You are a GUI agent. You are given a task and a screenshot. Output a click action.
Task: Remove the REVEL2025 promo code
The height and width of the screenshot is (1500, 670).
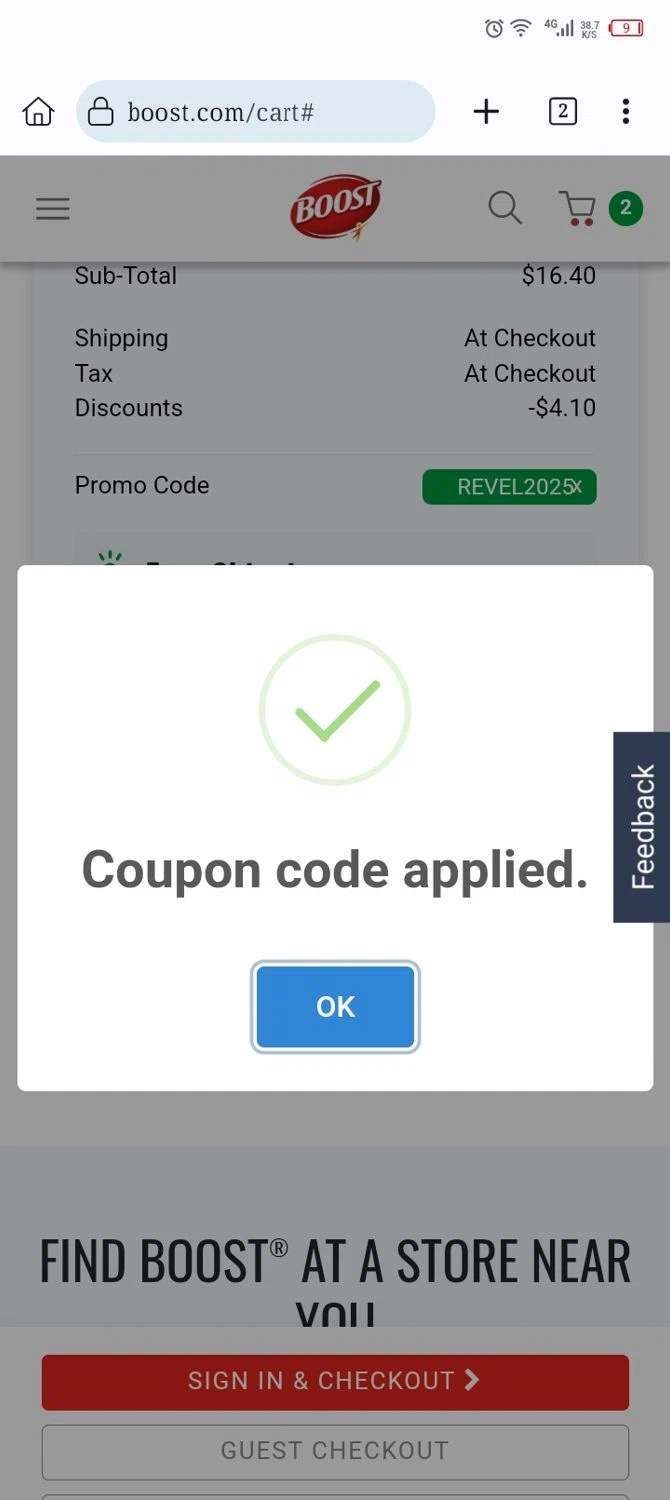(578, 487)
